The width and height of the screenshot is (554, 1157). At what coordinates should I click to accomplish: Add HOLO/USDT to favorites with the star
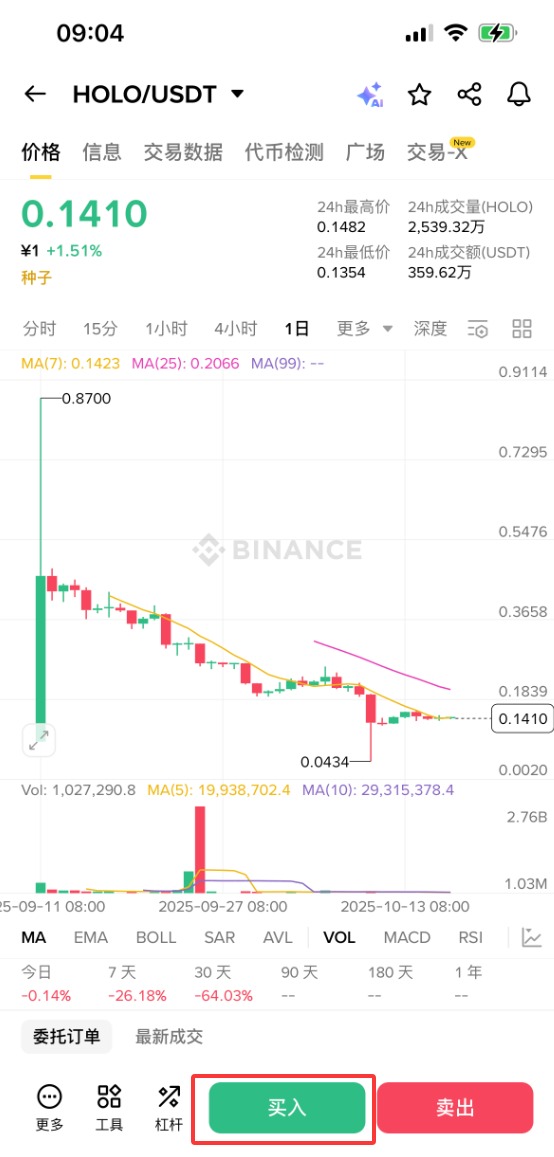419,94
